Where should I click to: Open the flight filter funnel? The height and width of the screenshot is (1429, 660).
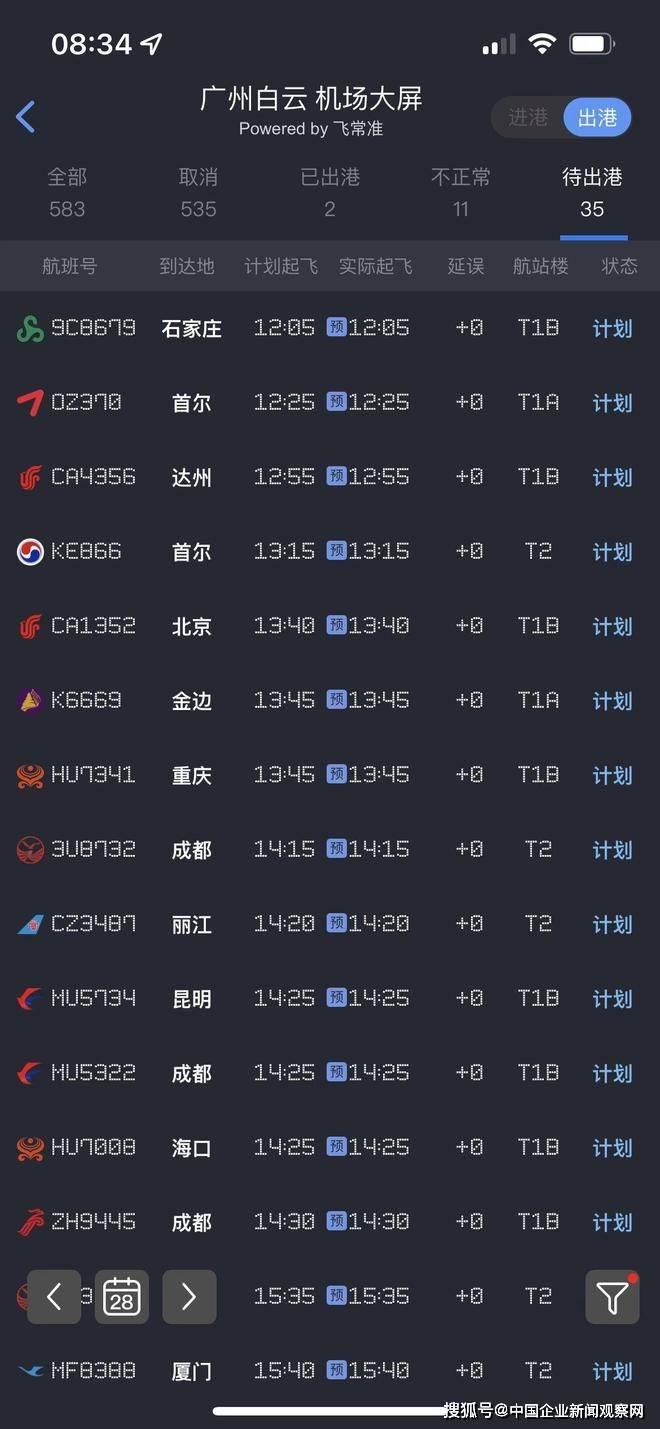[x=612, y=1297]
